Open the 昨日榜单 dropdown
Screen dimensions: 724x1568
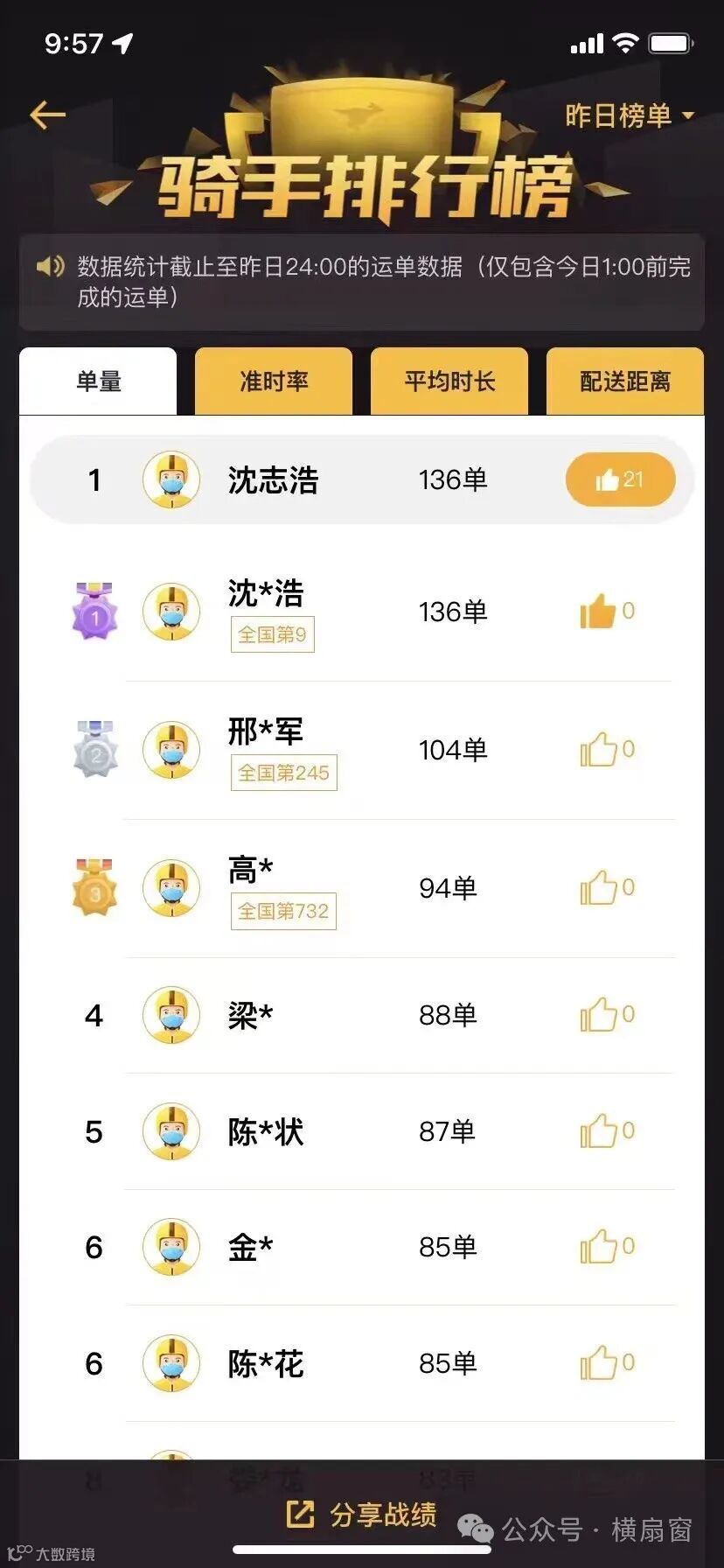click(x=629, y=115)
